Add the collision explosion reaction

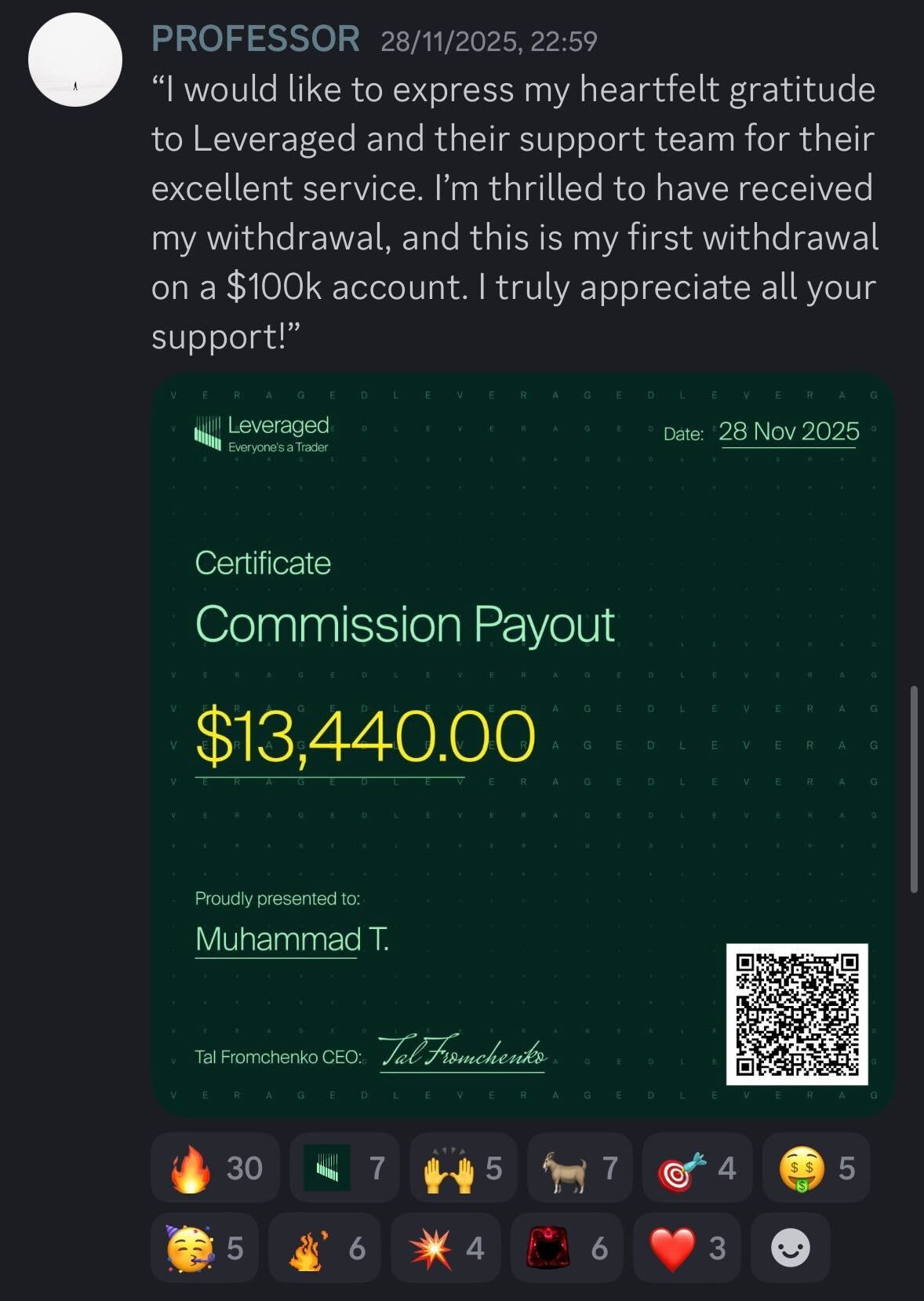pyautogui.click(x=446, y=1248)
